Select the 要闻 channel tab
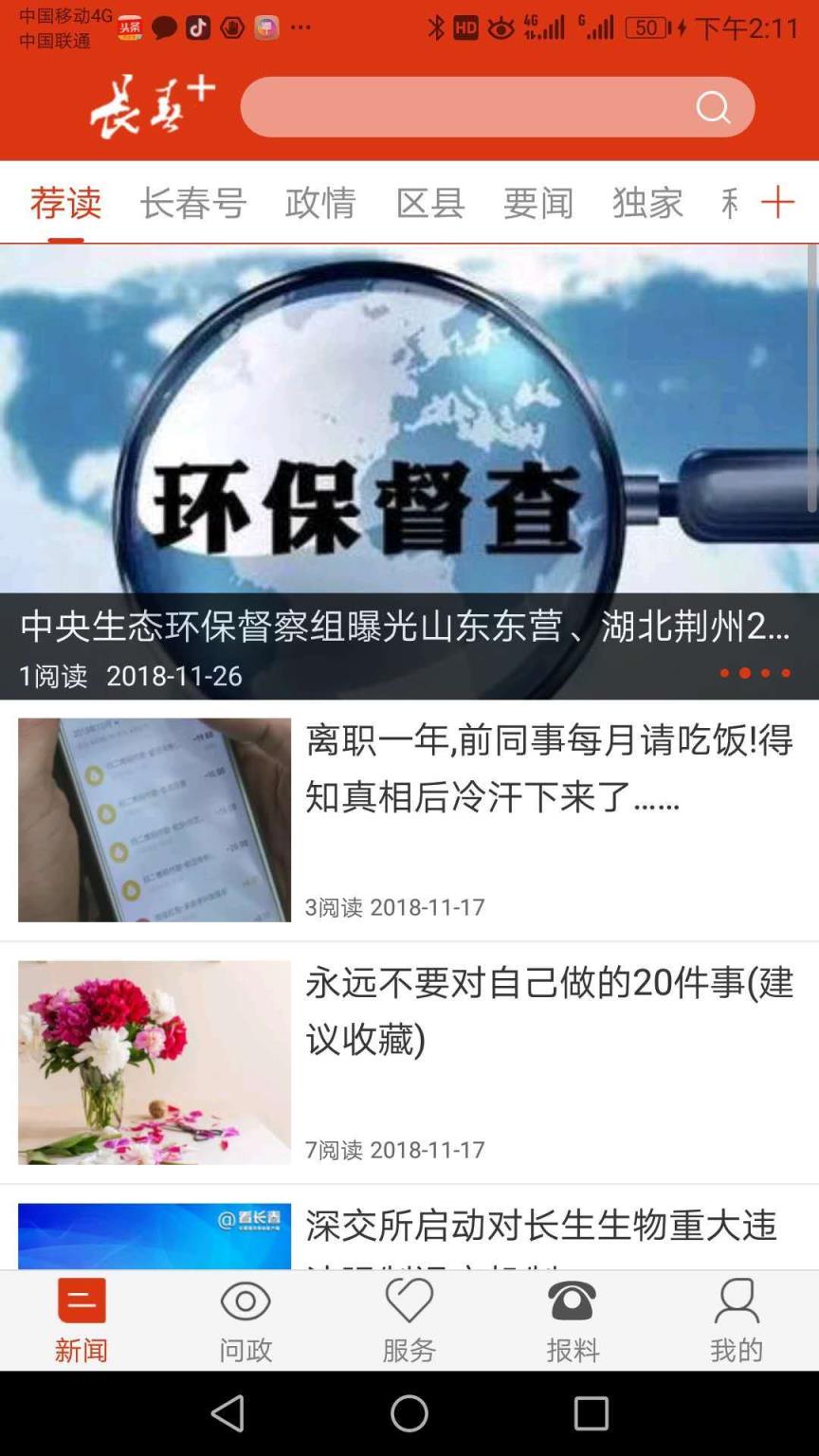Screen dimensions: 819x1456 pos(537,202)
